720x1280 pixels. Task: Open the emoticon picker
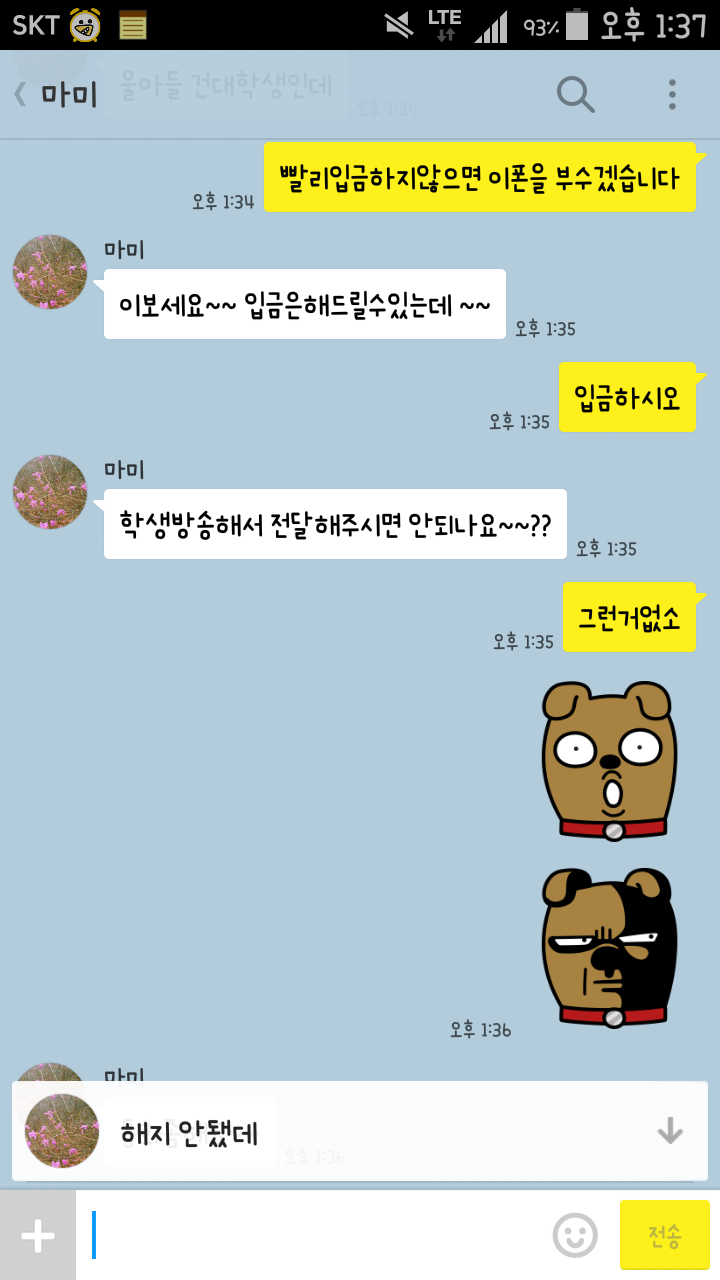point(575,1236)
